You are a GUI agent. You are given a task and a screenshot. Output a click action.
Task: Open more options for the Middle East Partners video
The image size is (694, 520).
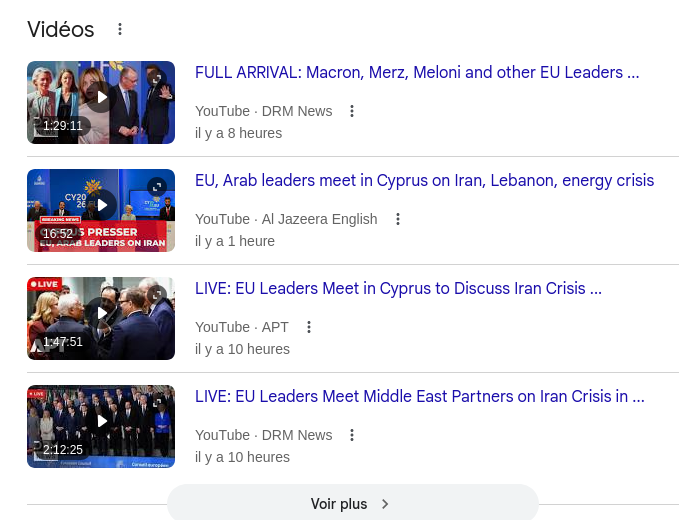pos(351,435)
